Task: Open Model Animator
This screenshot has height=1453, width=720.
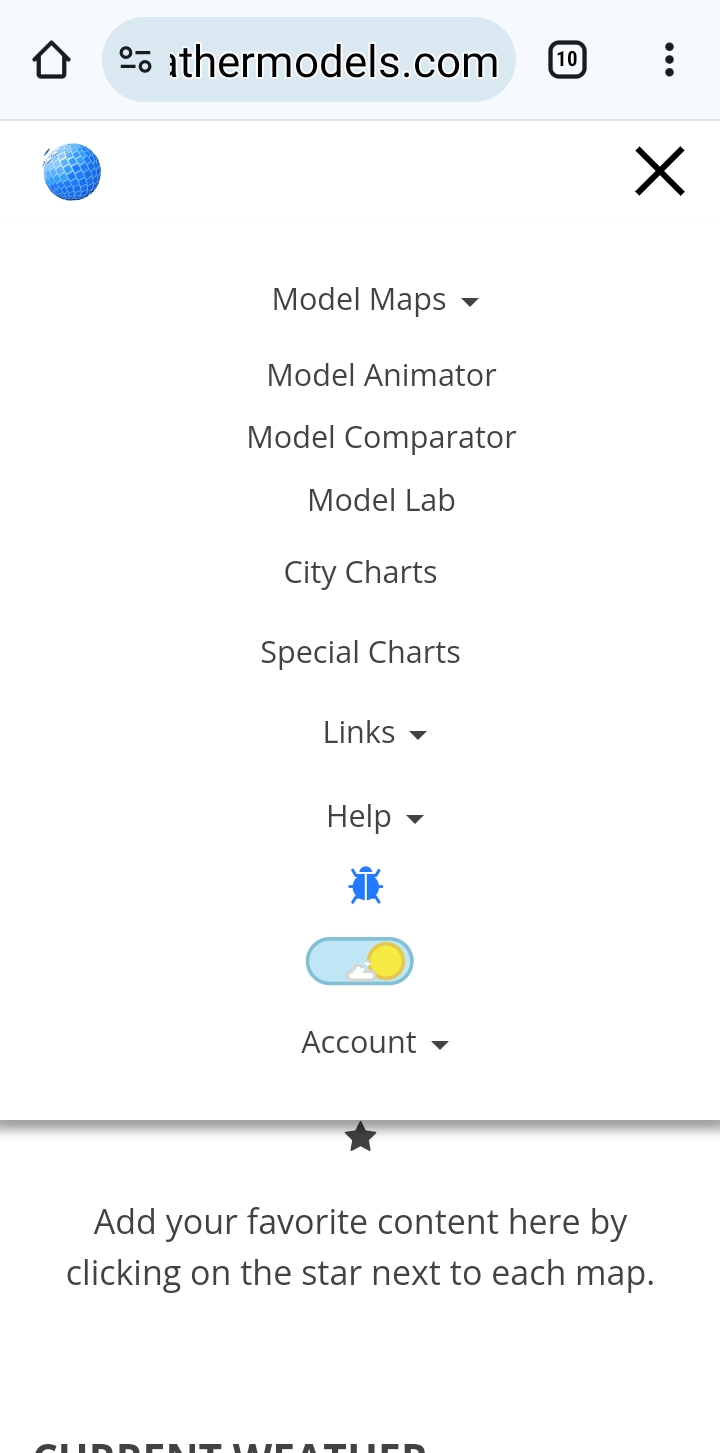Action: [x=381, y=375]
